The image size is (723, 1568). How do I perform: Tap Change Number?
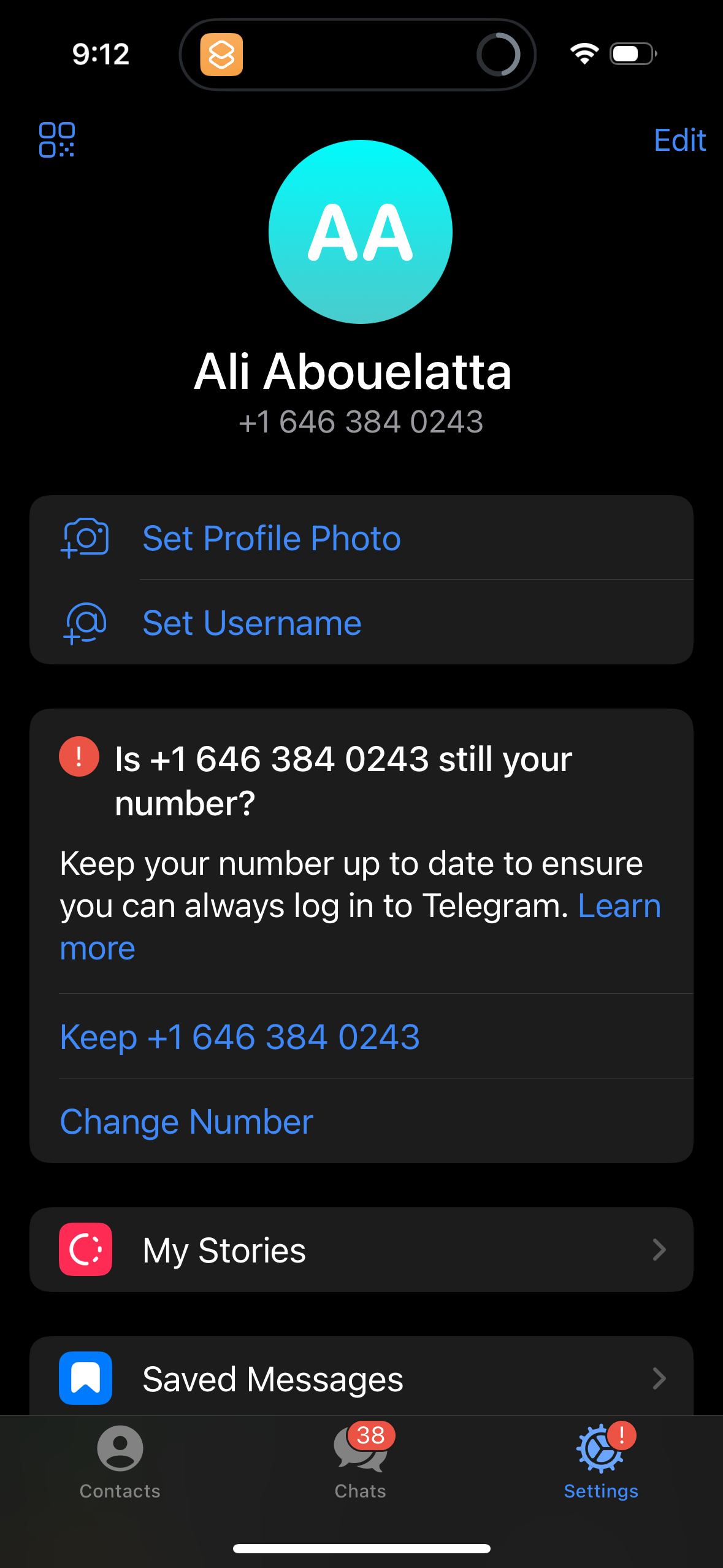click(186, 1121)
